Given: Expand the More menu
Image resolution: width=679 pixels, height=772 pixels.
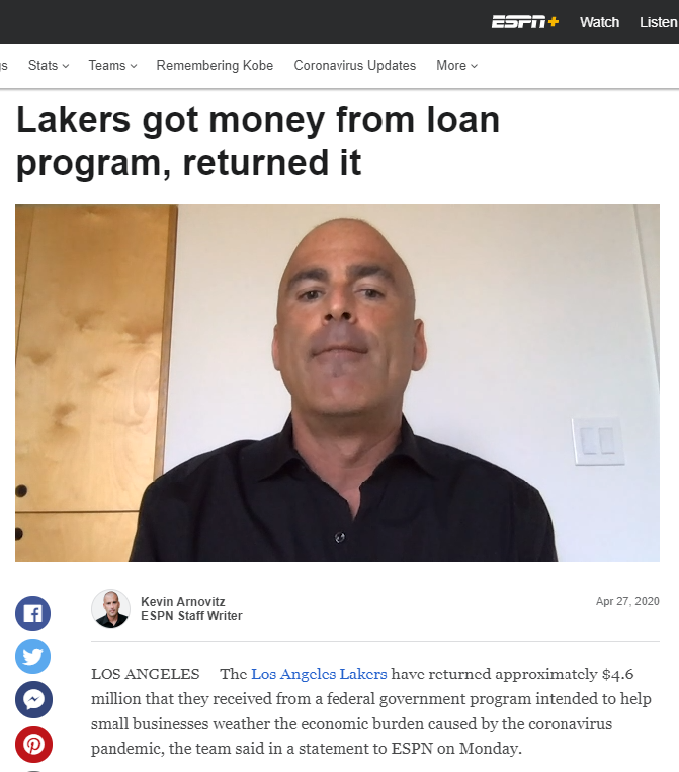Looking at the screenshot, I should [457, 65].
